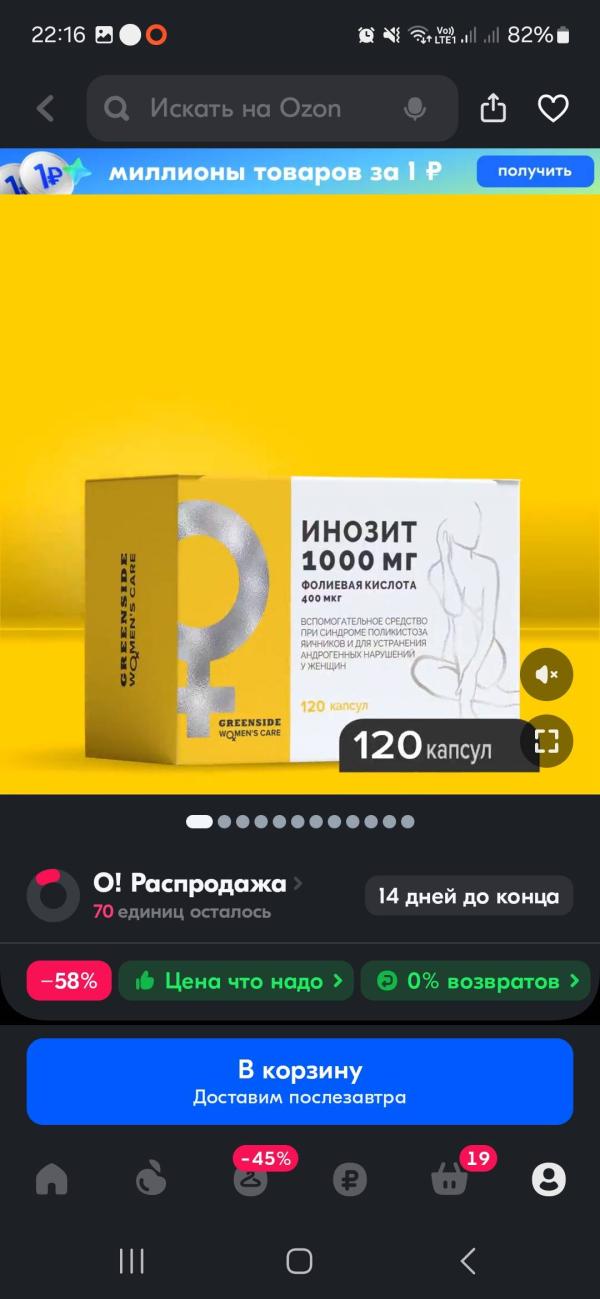Add the product to favorites with the heart icon
This screenshot has height=1299, width=600.
tap(553, 108)
